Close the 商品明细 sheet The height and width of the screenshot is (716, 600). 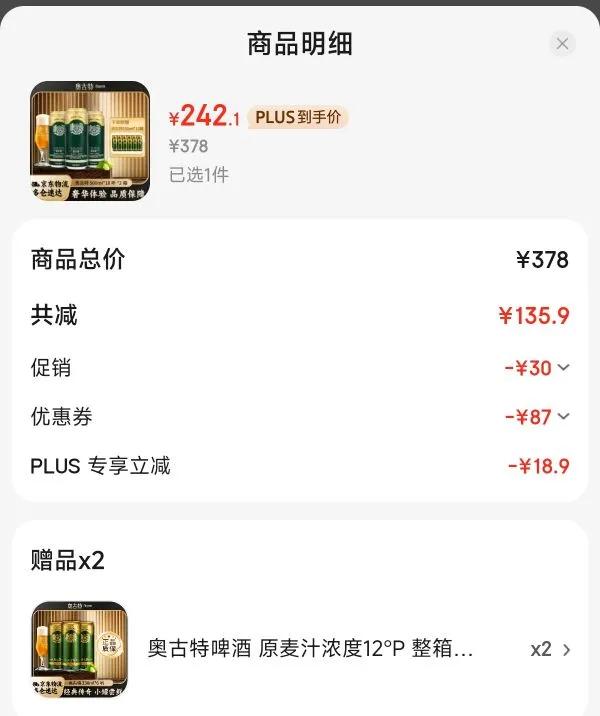(x=562, y=44)
